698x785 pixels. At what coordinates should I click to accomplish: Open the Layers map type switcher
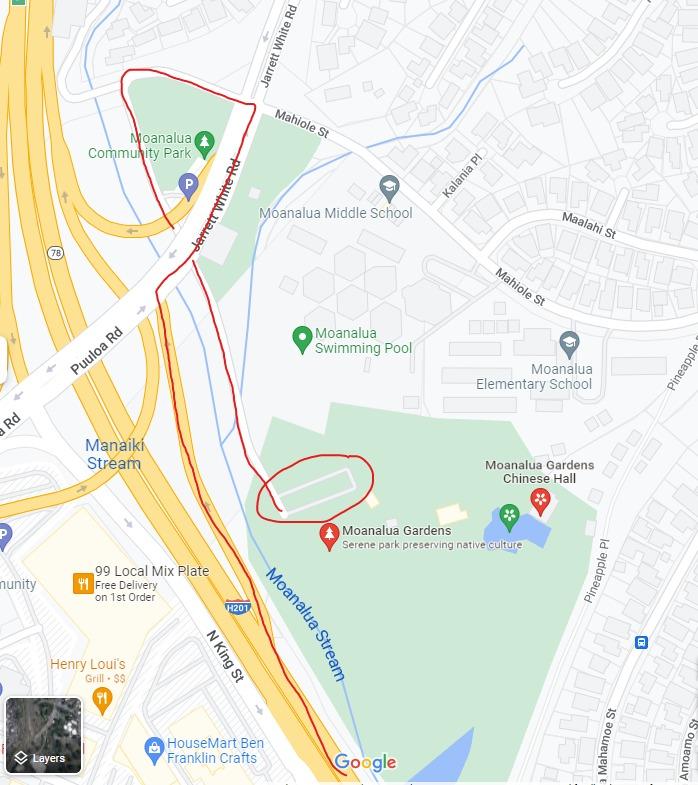43,735
